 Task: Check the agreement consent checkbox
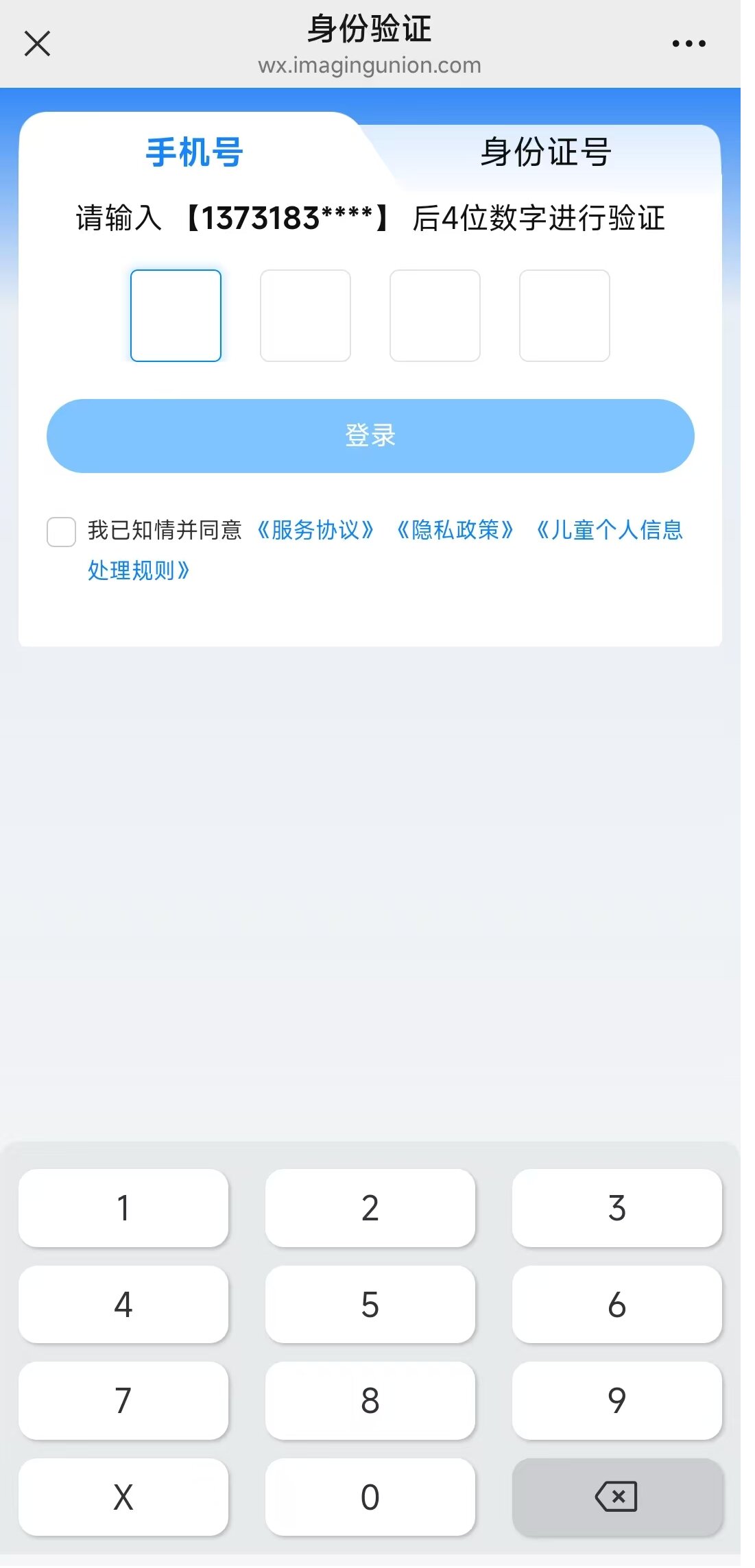point(61,531)
